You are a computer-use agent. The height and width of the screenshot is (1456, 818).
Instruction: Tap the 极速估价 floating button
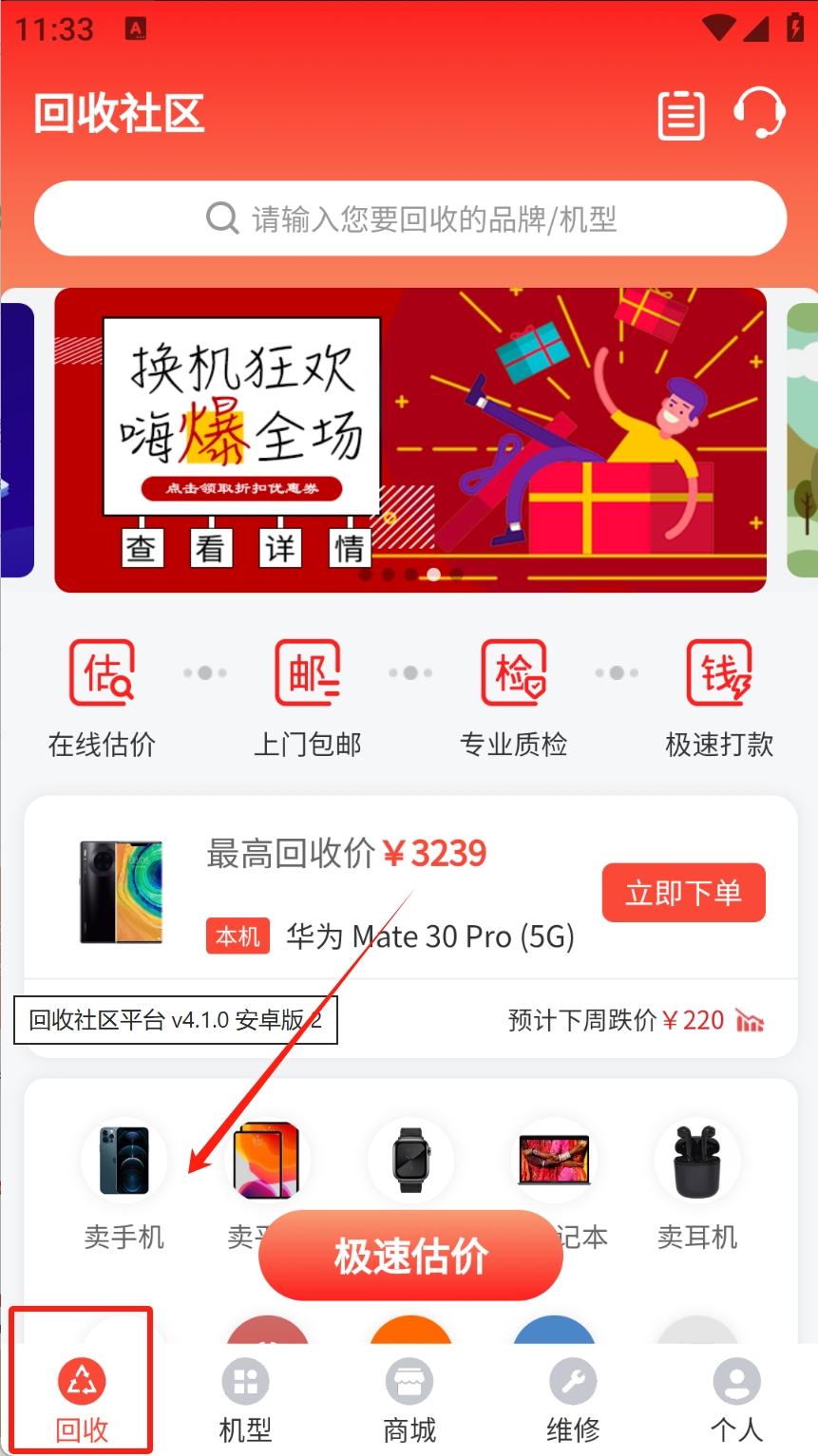pyautogui.click(x=410, y=1256)
